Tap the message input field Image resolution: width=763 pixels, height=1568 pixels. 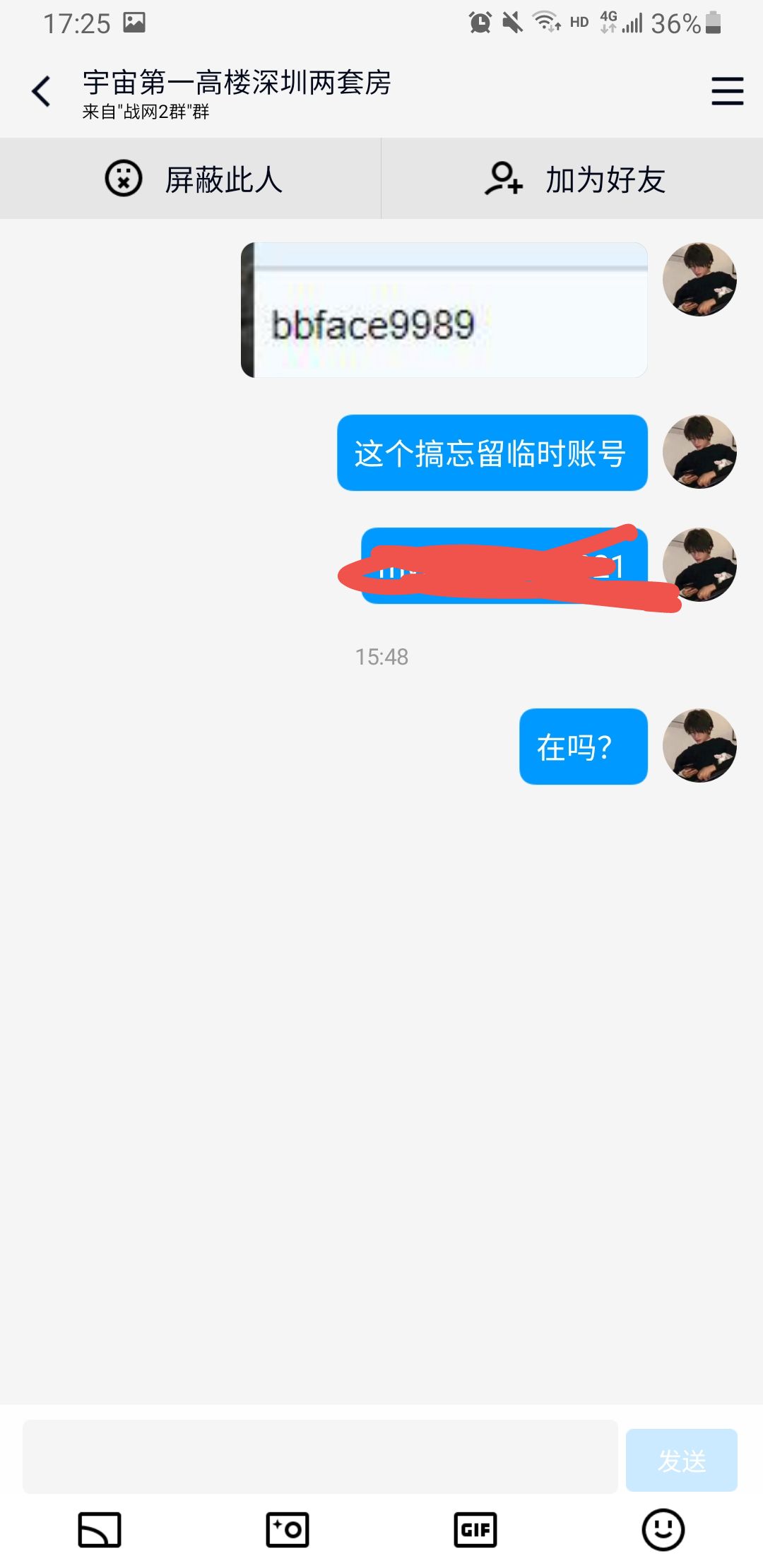coord(320,1456)
